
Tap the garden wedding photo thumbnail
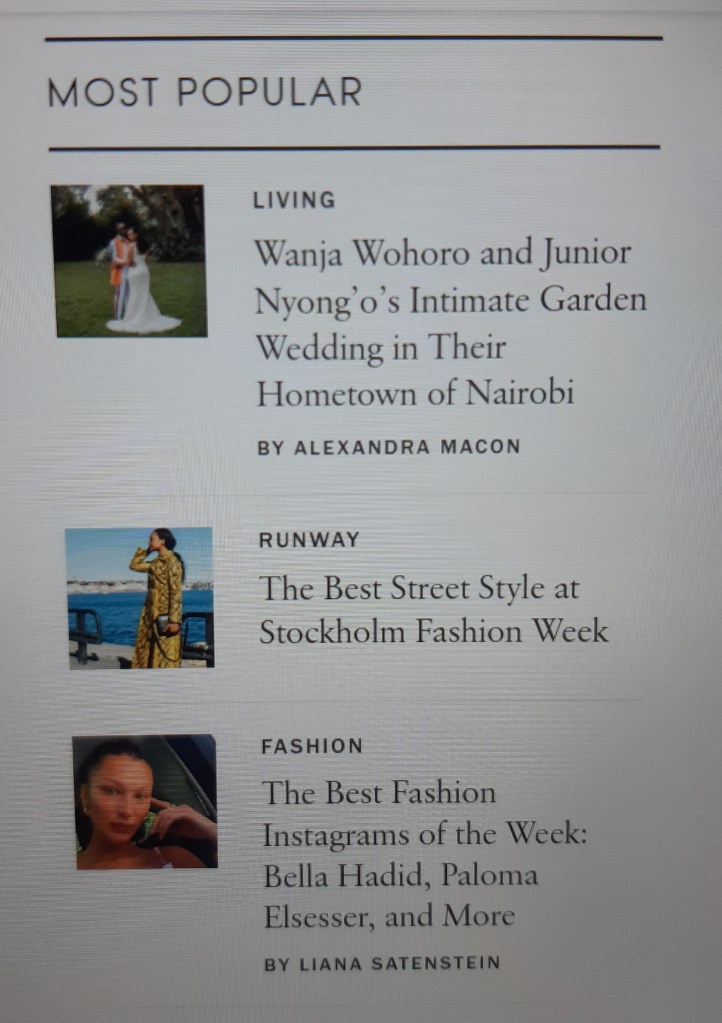point(129,260)
